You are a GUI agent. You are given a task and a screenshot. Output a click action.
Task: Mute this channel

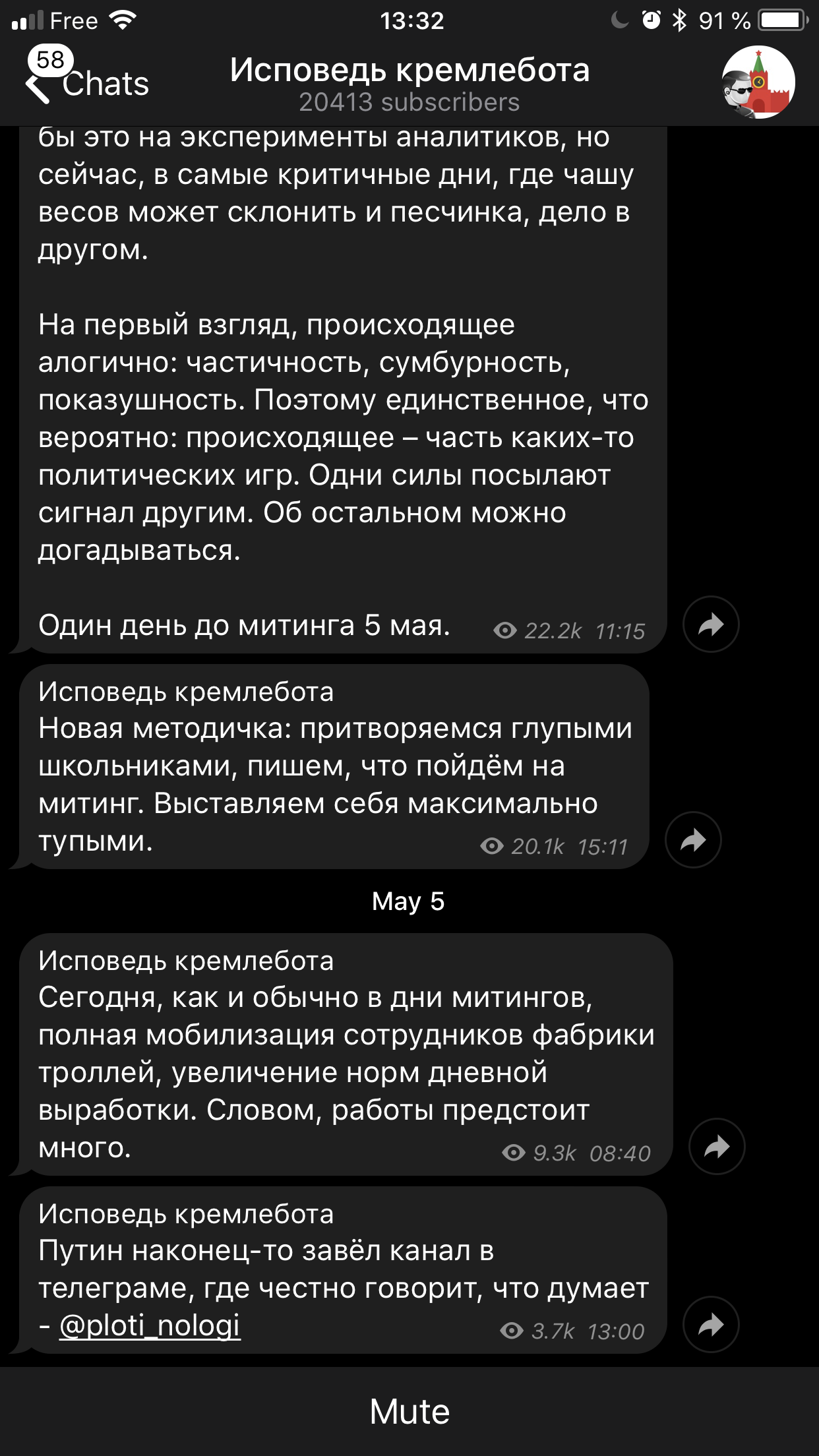click(409, 1411)
